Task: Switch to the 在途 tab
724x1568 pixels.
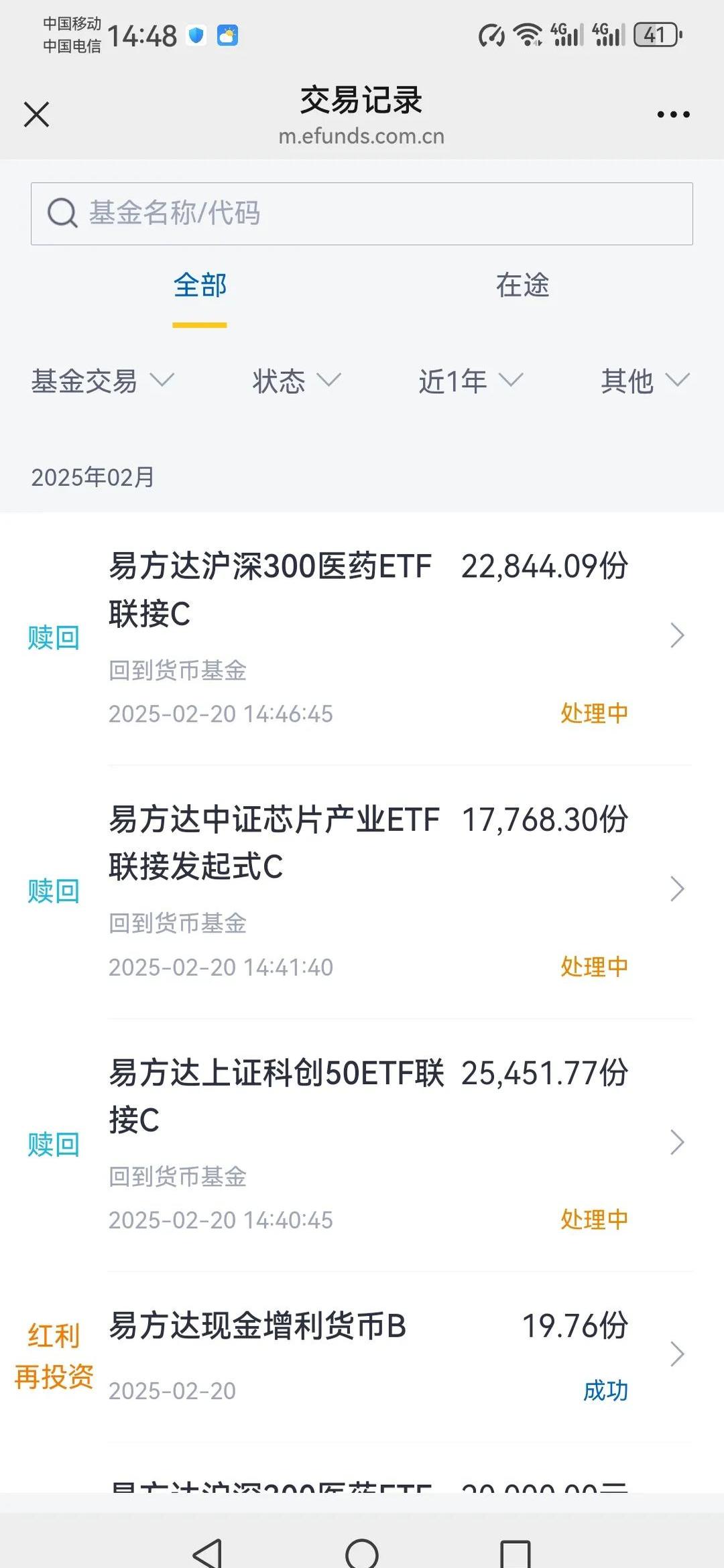Action: (x=522, y=287)
